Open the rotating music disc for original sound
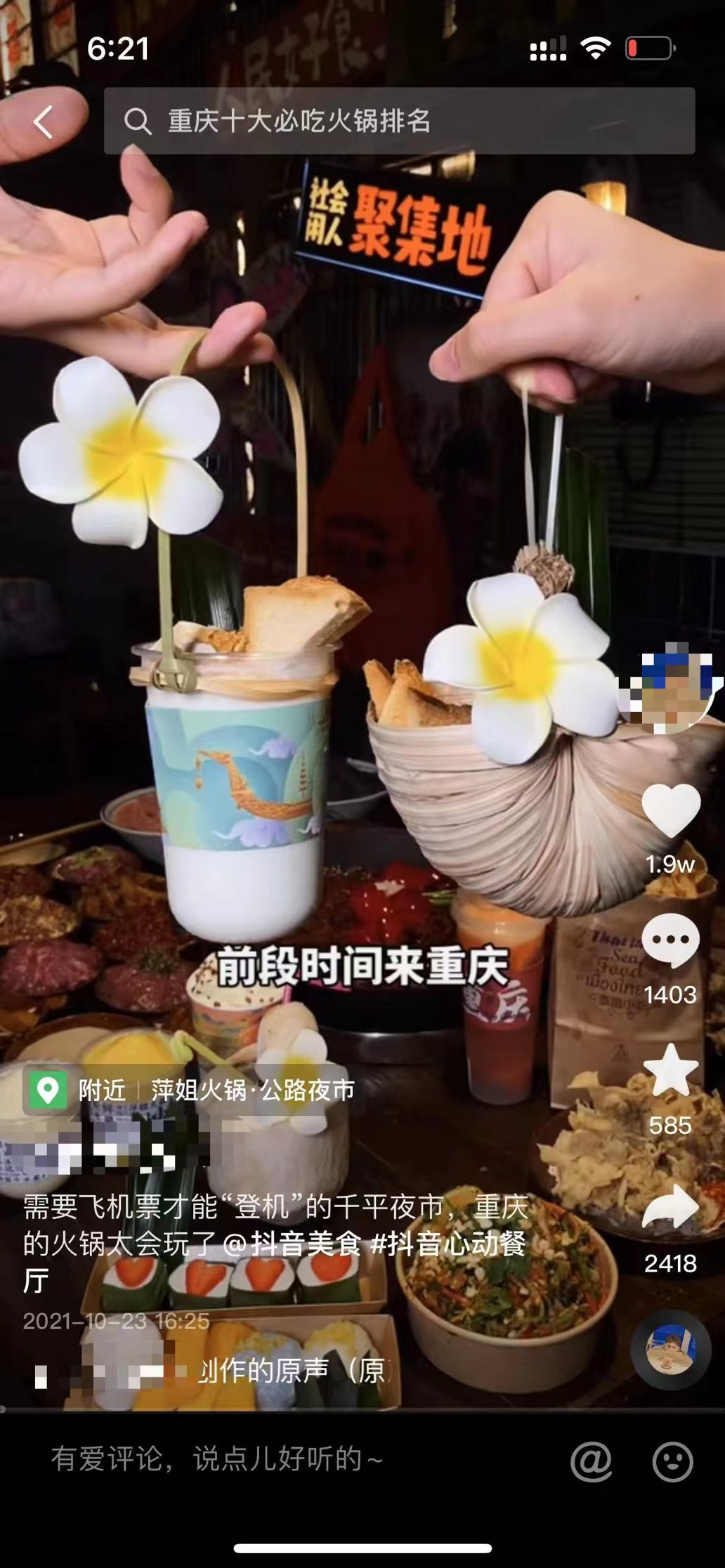The width and height of the screenshot is (725, 1568). pos(671,1350)
